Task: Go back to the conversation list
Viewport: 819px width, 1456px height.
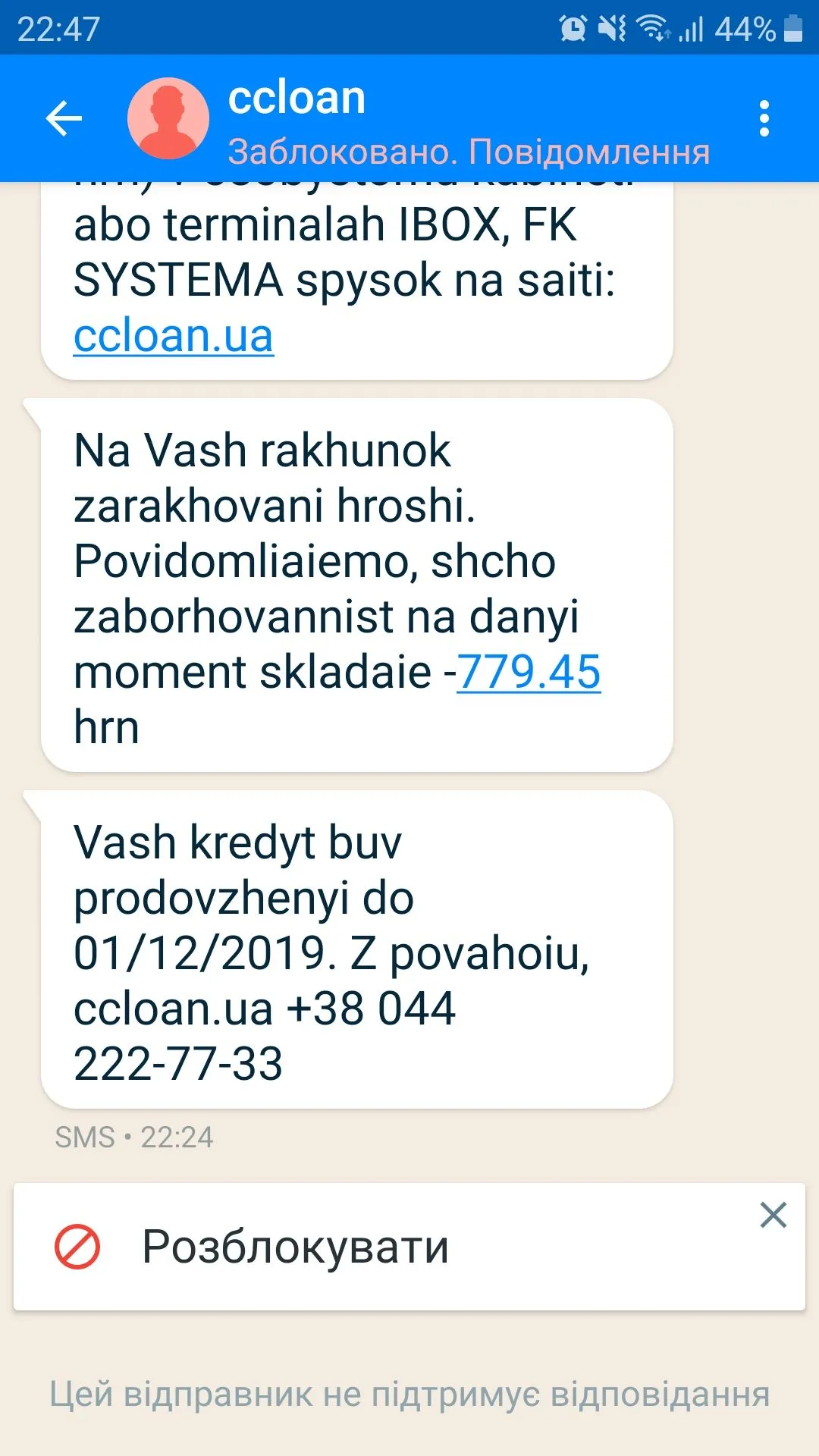Action: point(64,119)
